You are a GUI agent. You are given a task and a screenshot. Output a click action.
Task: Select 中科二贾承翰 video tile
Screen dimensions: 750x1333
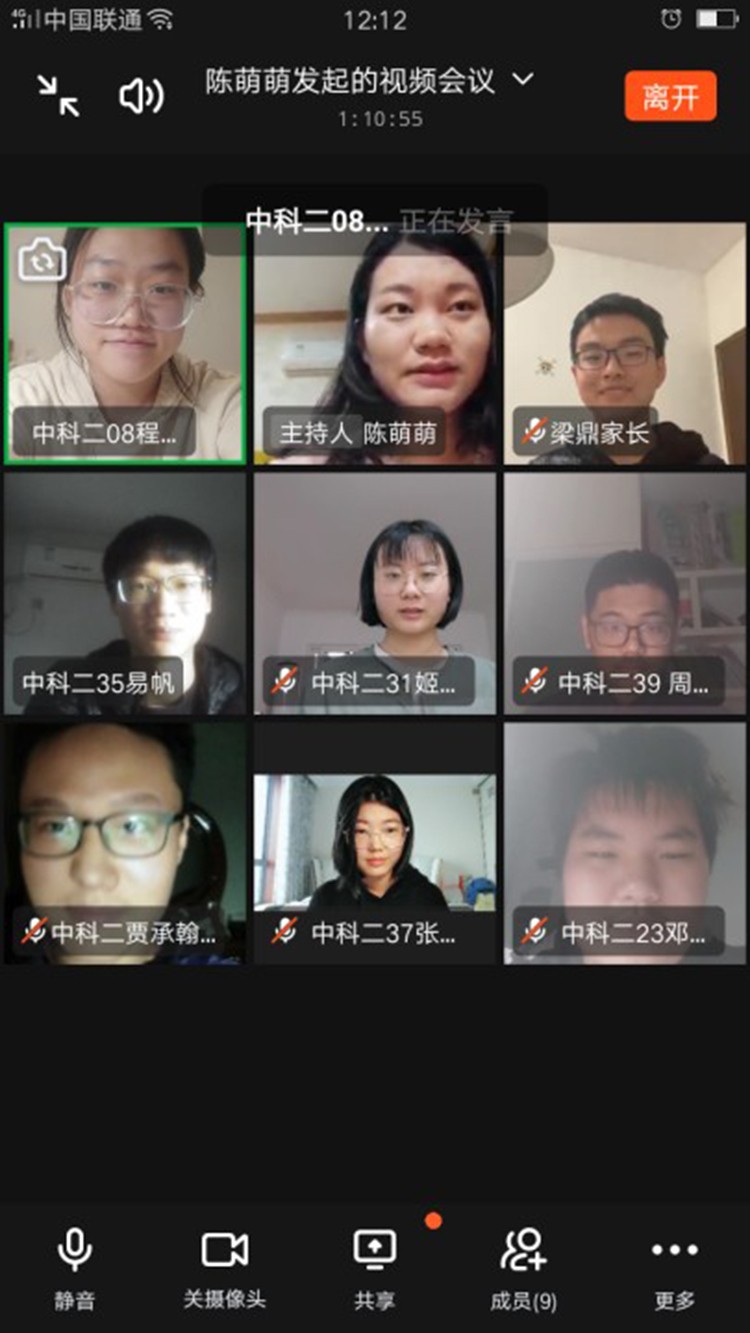pos(124,844)
